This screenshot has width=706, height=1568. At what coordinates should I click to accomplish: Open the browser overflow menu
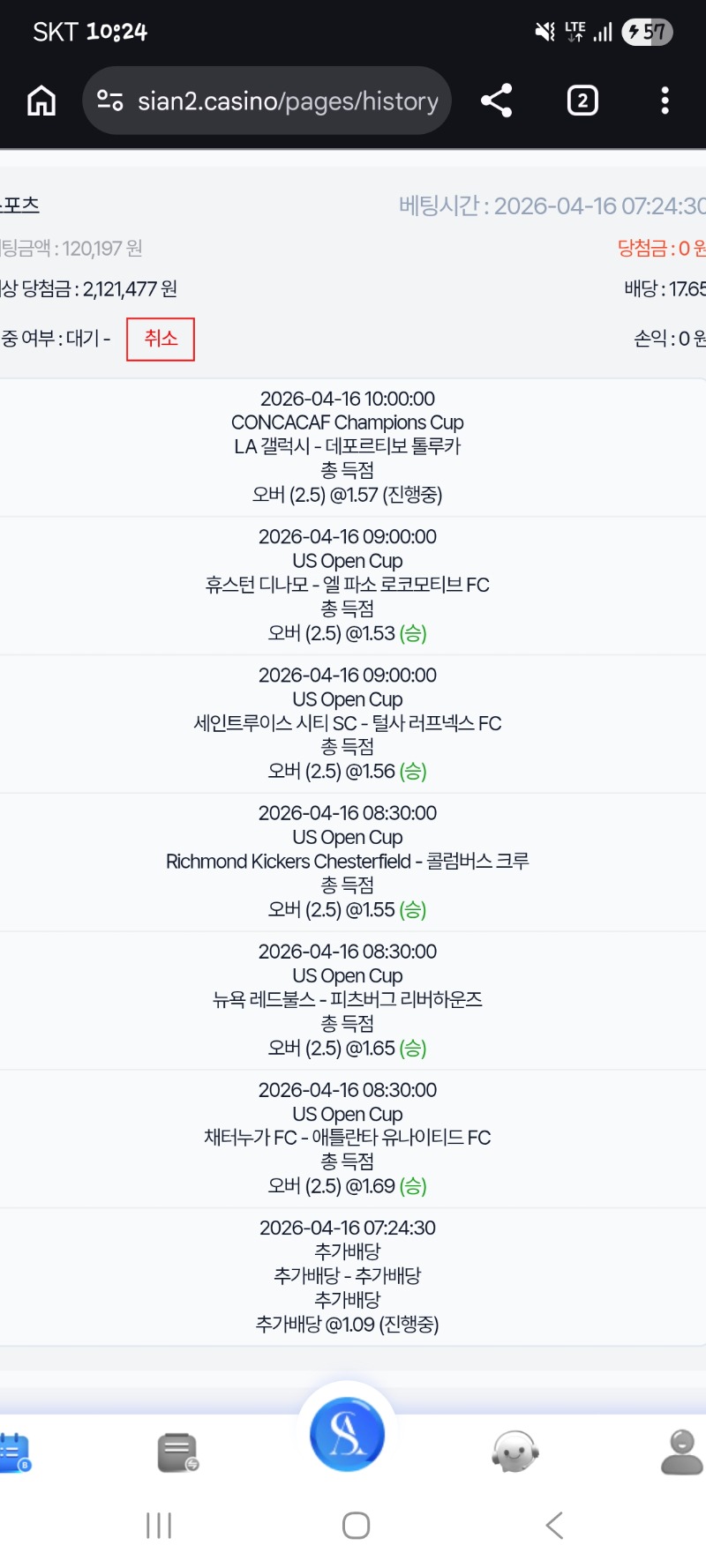665,101
